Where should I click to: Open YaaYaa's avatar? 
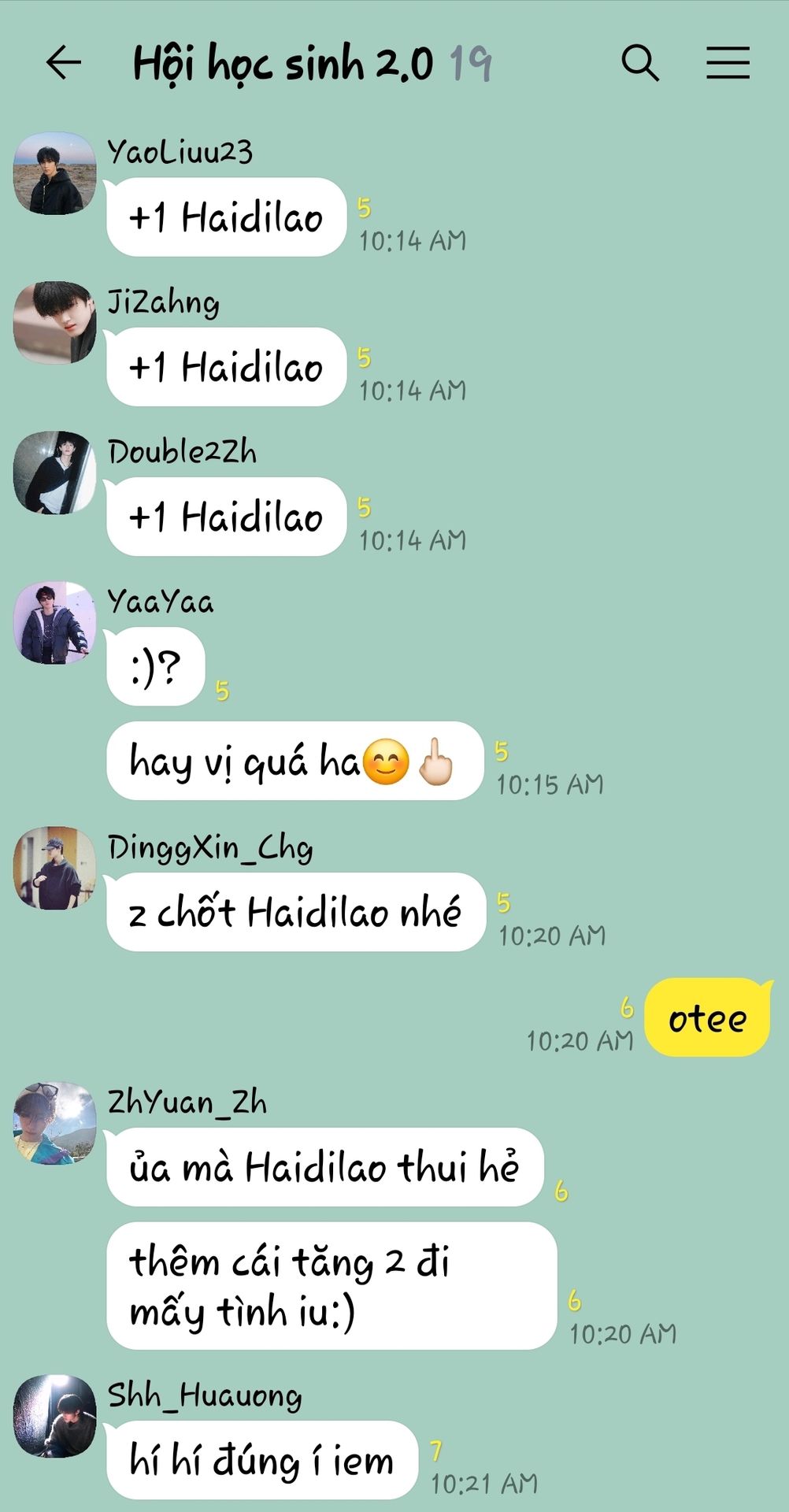(54, 623)
